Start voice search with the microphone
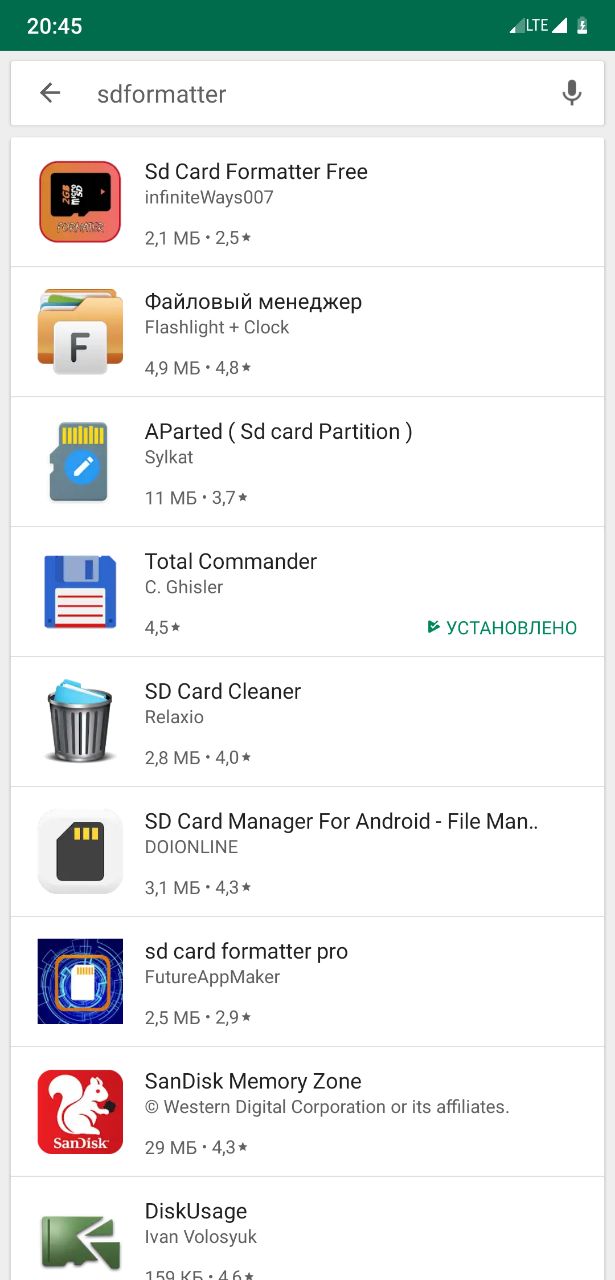The image size is (615, 1280). [x=571, y=93]
